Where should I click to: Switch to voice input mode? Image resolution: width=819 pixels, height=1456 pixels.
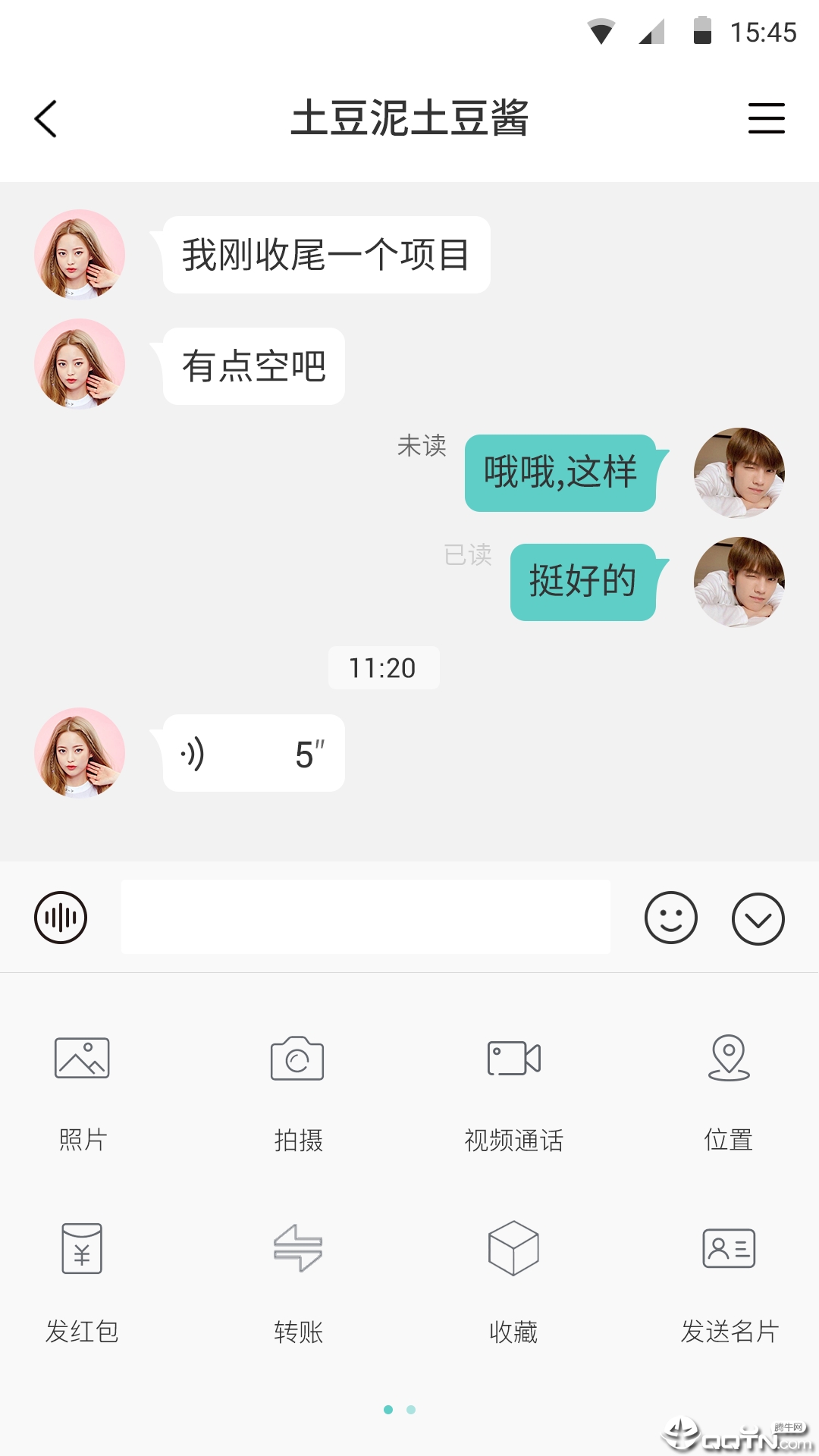[x=61, y=917]
